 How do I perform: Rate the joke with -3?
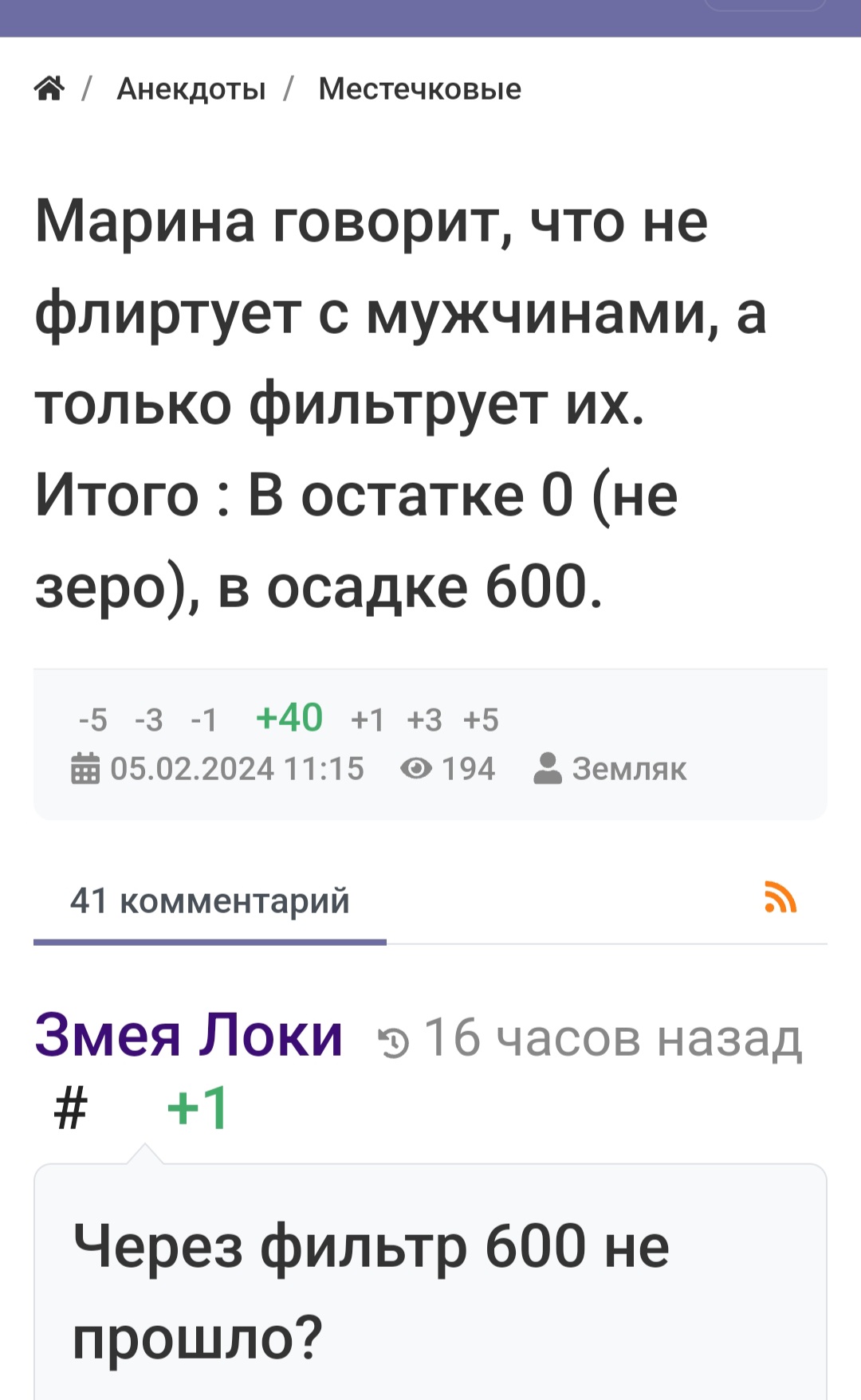tap(149, 720)
